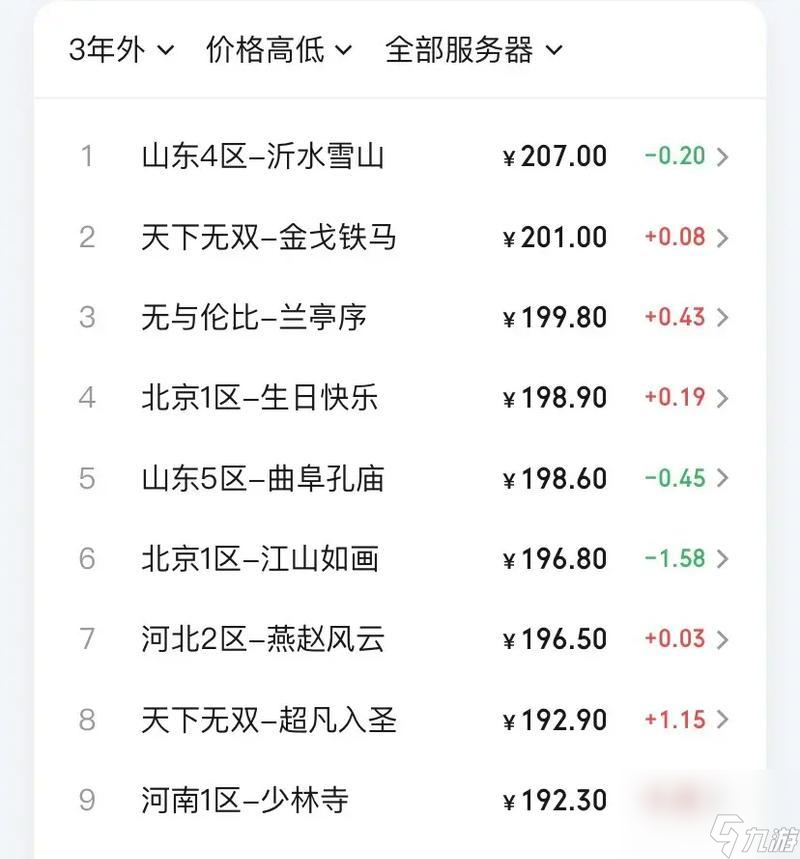Open the 3年外 filter dropdown
The width and height of the screenshot is (800, 859).
(121, 50)
